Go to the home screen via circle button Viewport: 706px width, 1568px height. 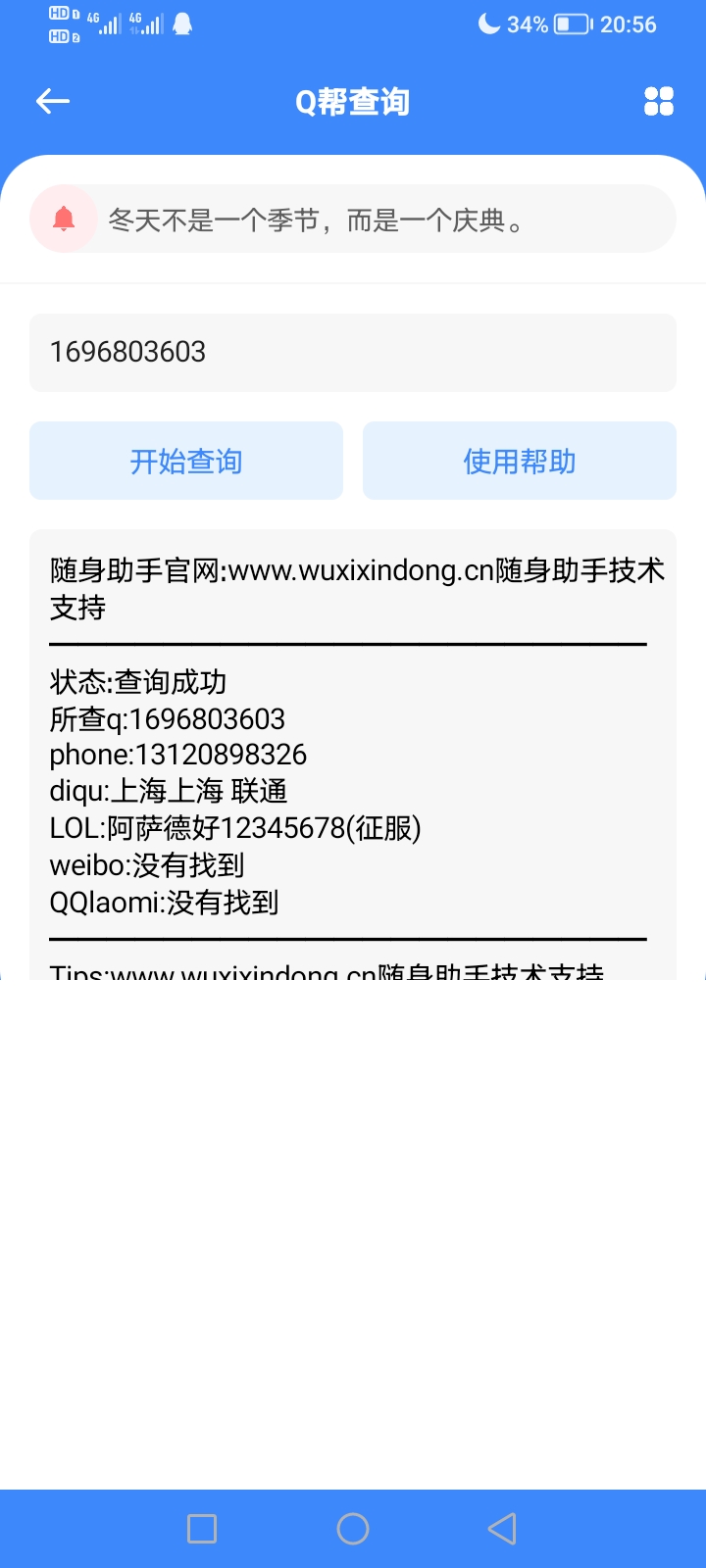point(353,1529)
